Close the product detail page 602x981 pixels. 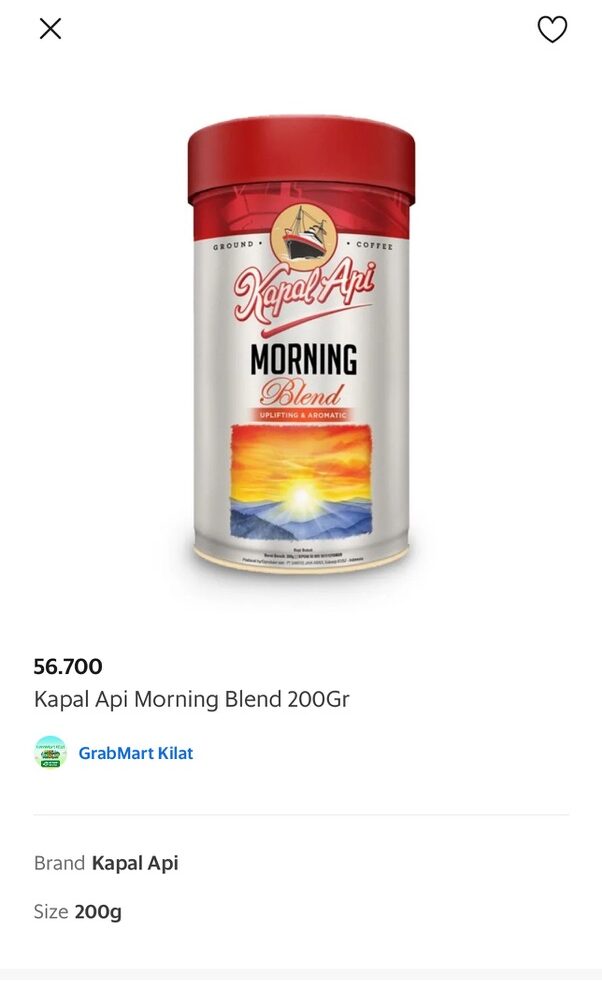[50, 29]
